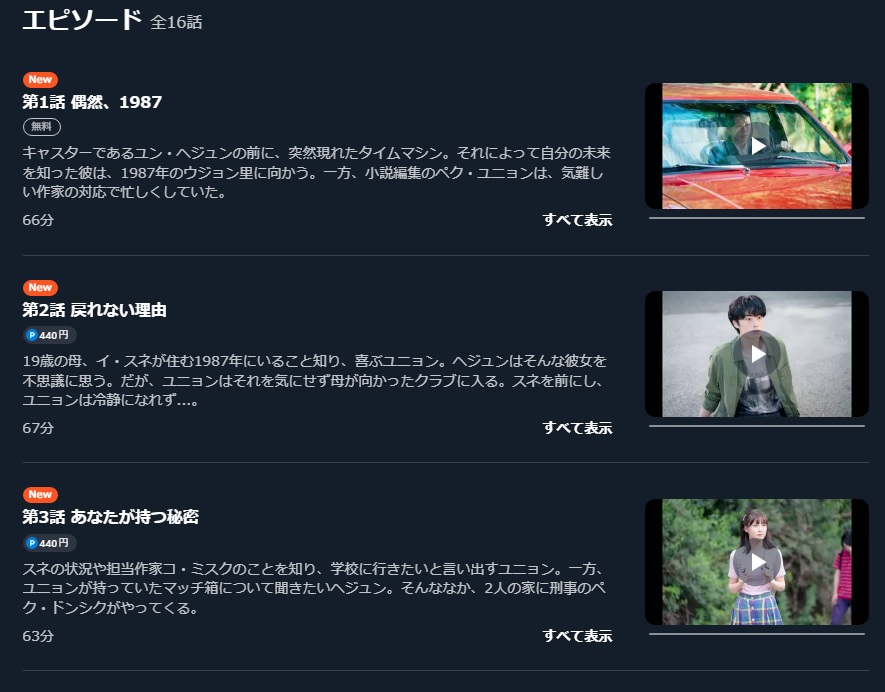Open episode title 第1話 偶然、1987
Image resolution: width=885 pixels, height=692 pixels.
tap(92, 102)
